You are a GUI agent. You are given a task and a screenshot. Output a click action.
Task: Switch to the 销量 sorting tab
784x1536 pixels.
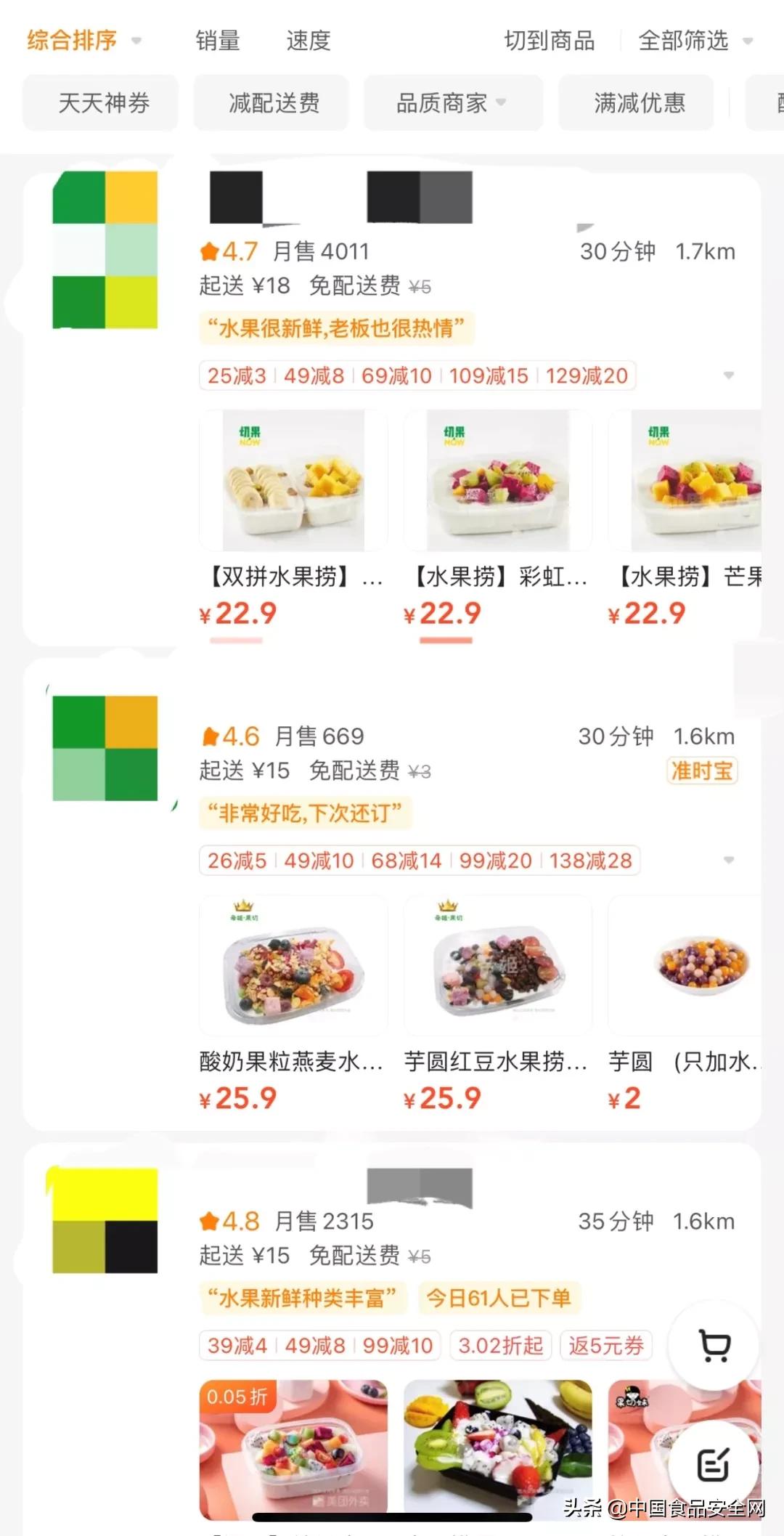[217, 41]
